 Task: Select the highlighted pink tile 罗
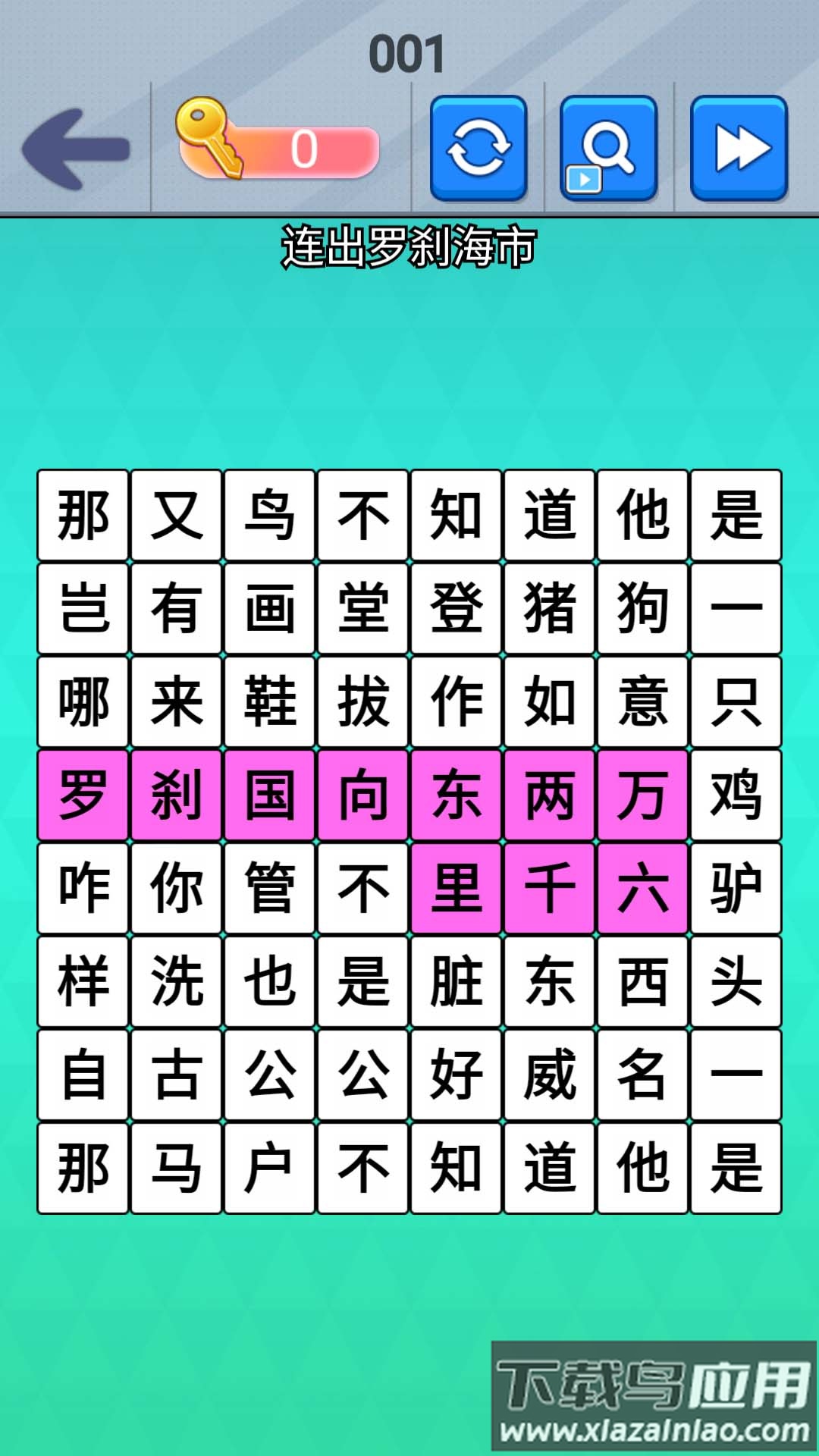click(82, 794)
